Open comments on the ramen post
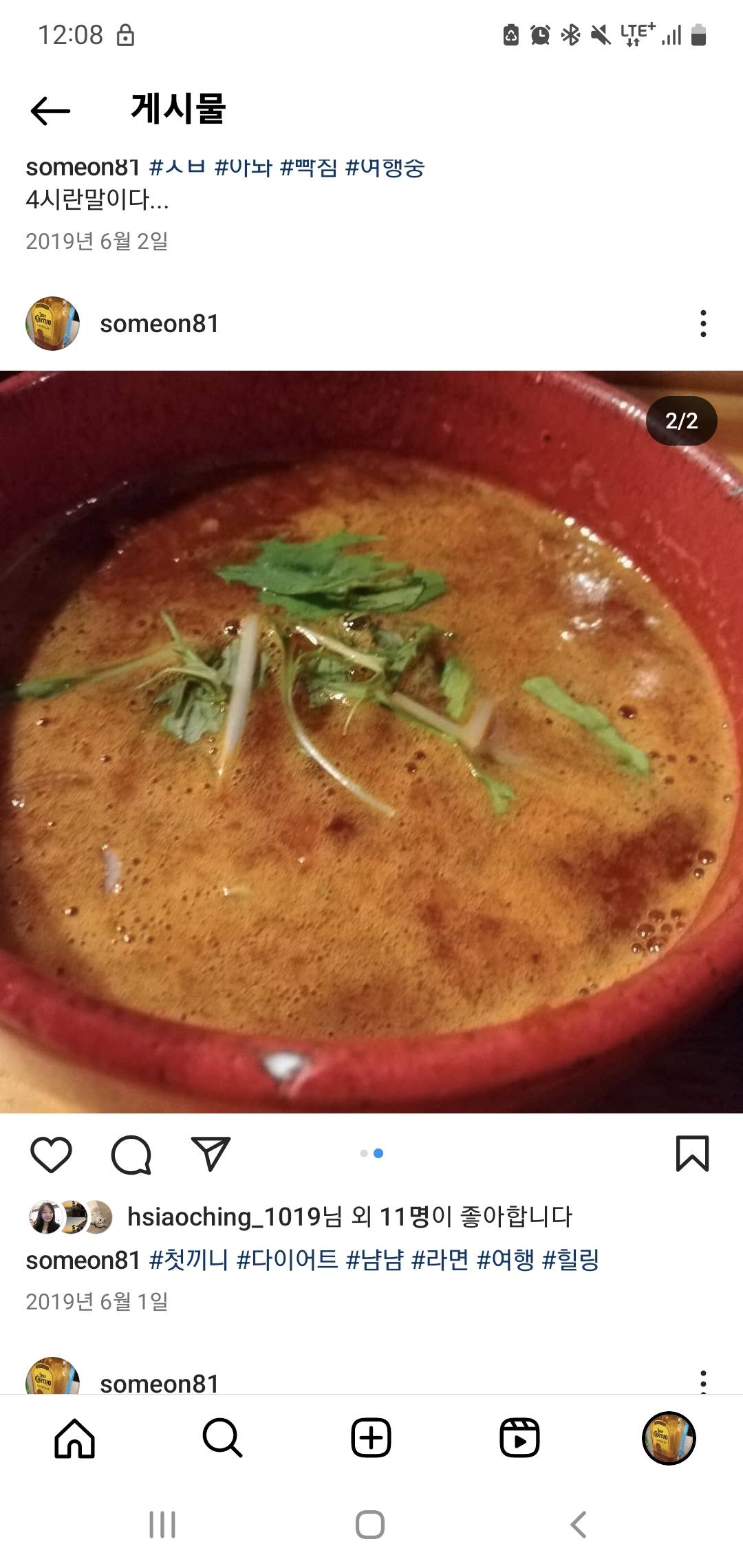 click(131, 1154)
